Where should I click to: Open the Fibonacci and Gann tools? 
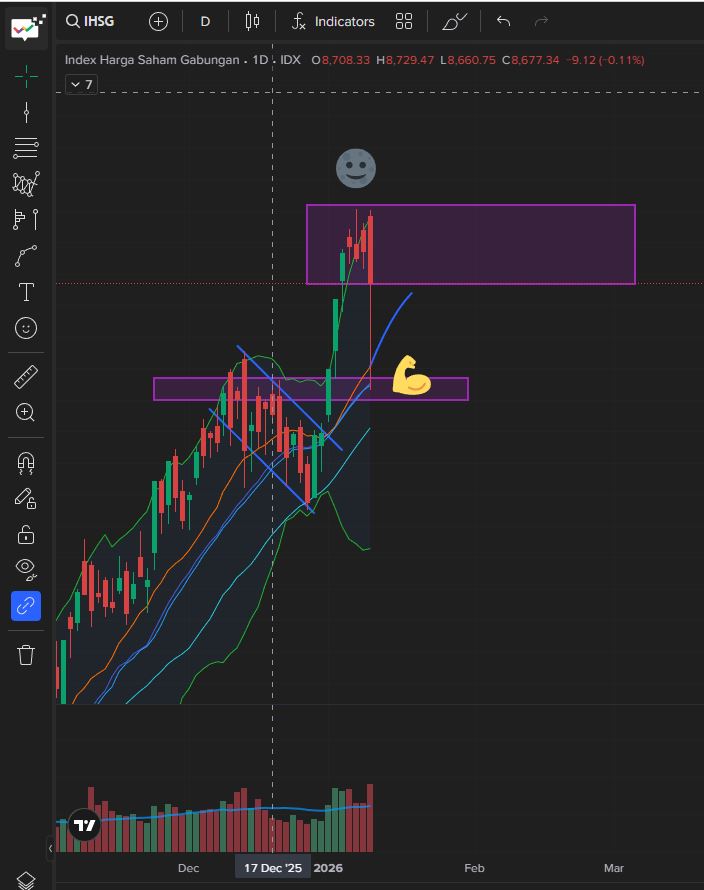pyautogui.click(x=26, y=147)
